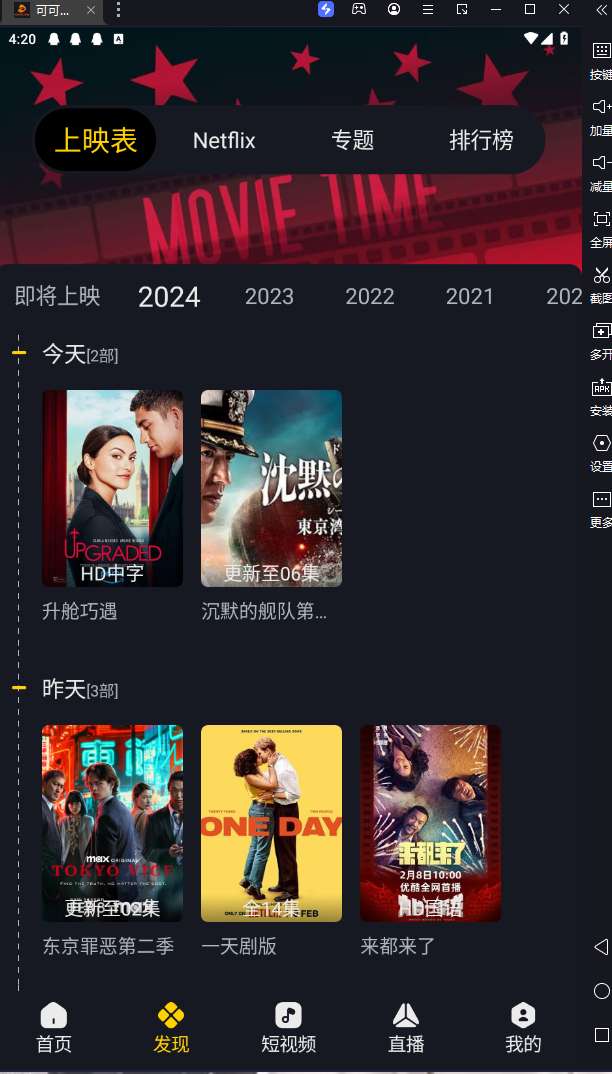This screenshot has height=1074, width=612.
Task: Go to the 首页 home tab
Action: click(54, 1028)
